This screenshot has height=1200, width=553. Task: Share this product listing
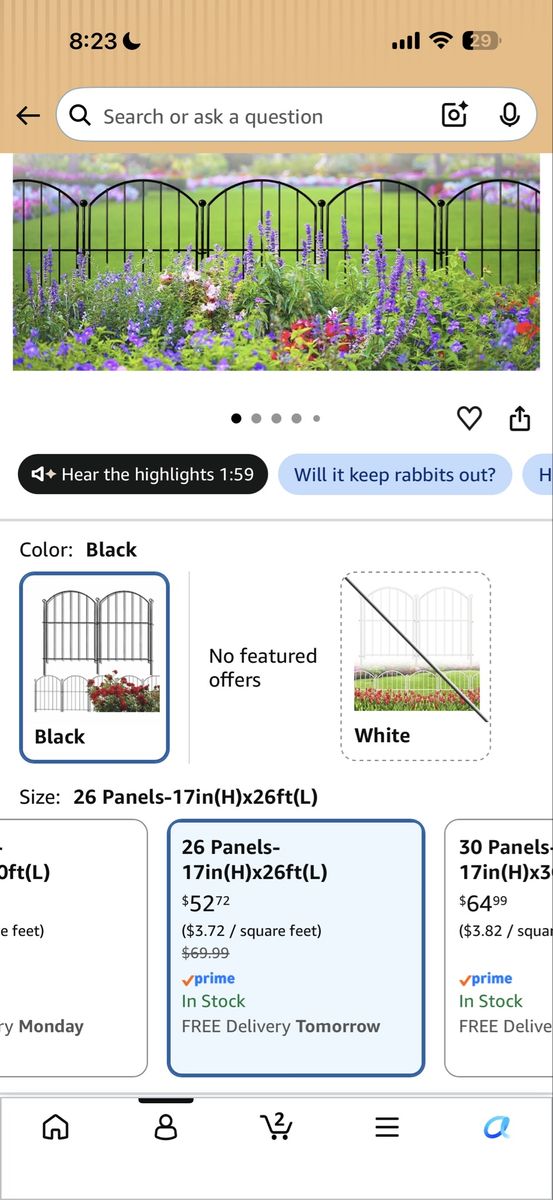pyautogui.click(x=520, y=418)
